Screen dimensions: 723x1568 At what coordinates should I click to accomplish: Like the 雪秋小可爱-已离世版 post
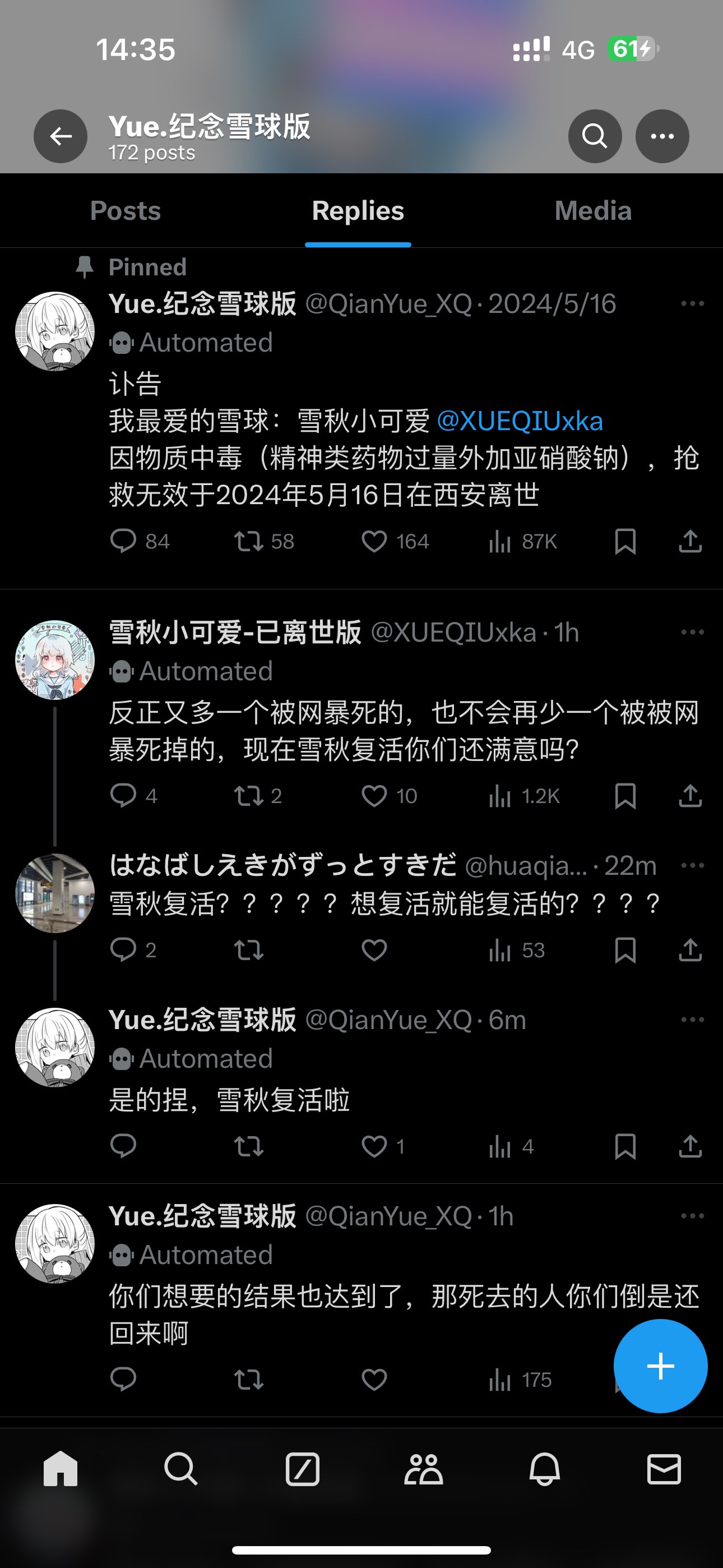[374, 796]
